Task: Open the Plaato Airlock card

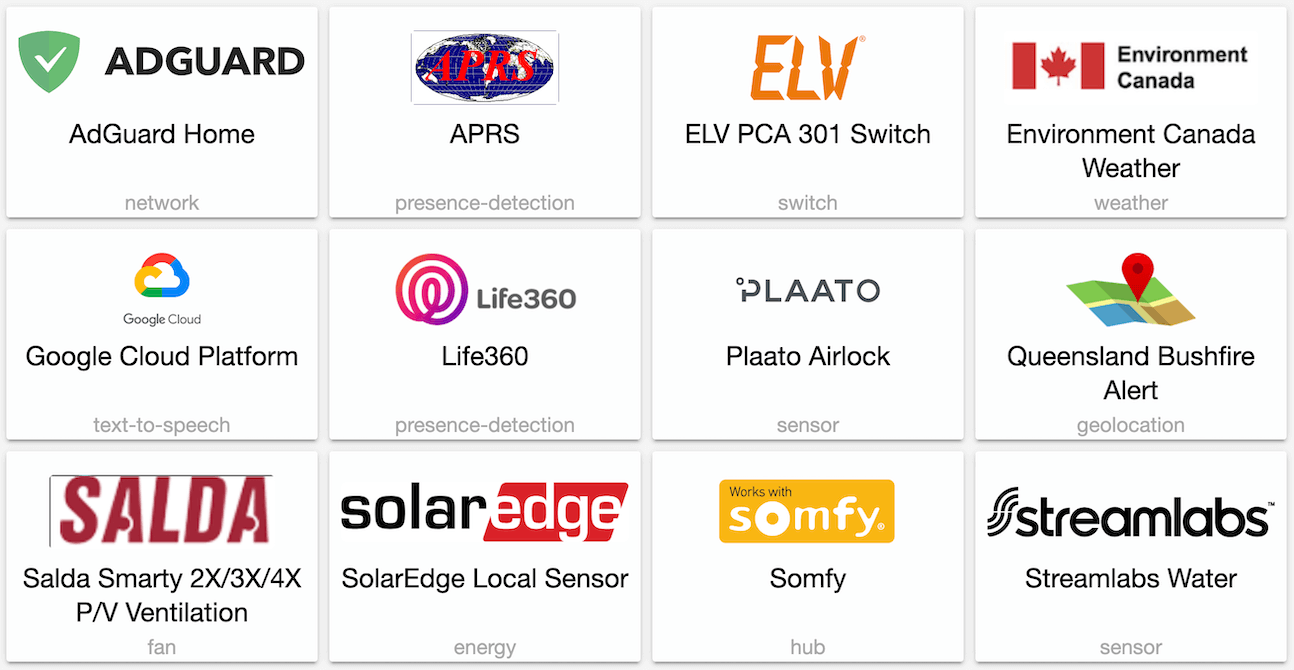Action: pos(808,356)
